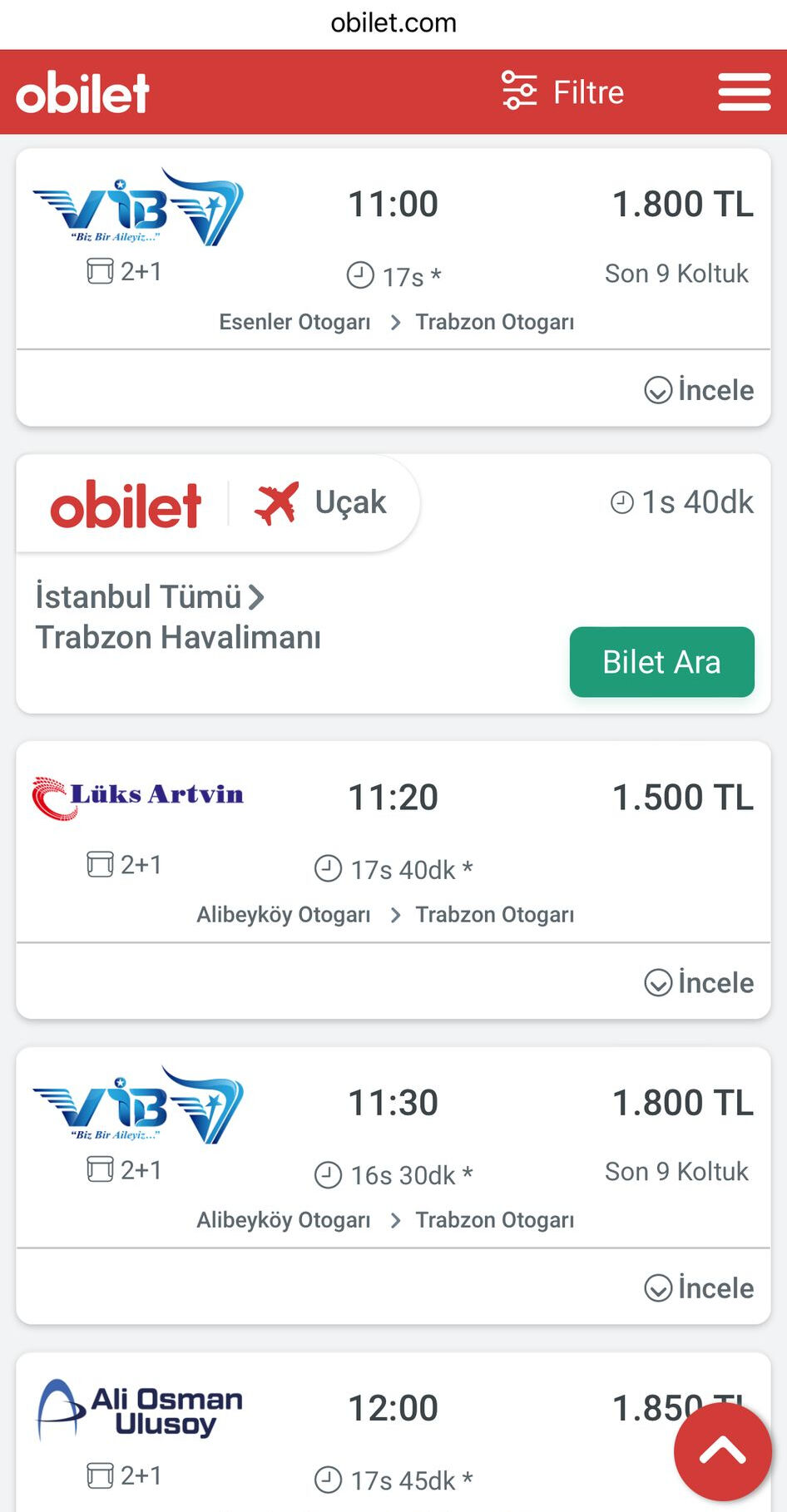
Task: Open the Filtre options
Action: pos(562,91)
